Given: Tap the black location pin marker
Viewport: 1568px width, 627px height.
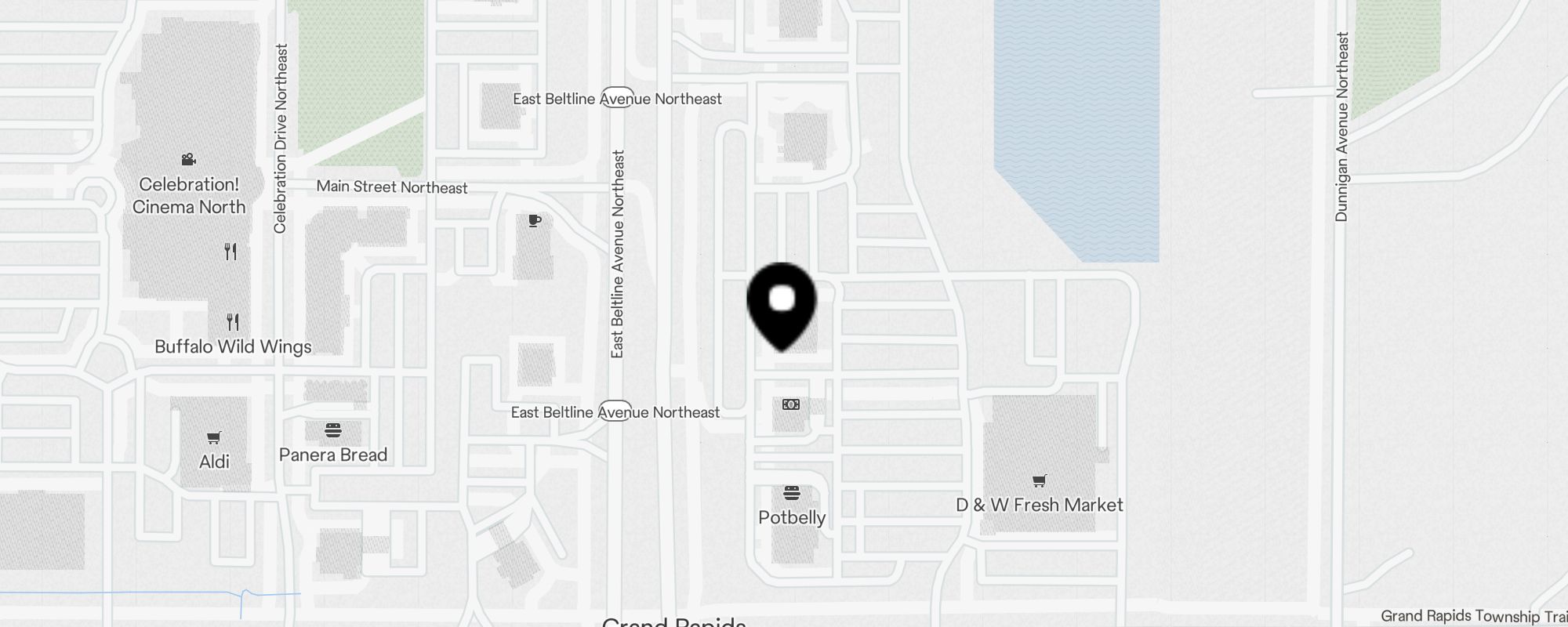Looking at the screenshot, I should pos(782,304).
